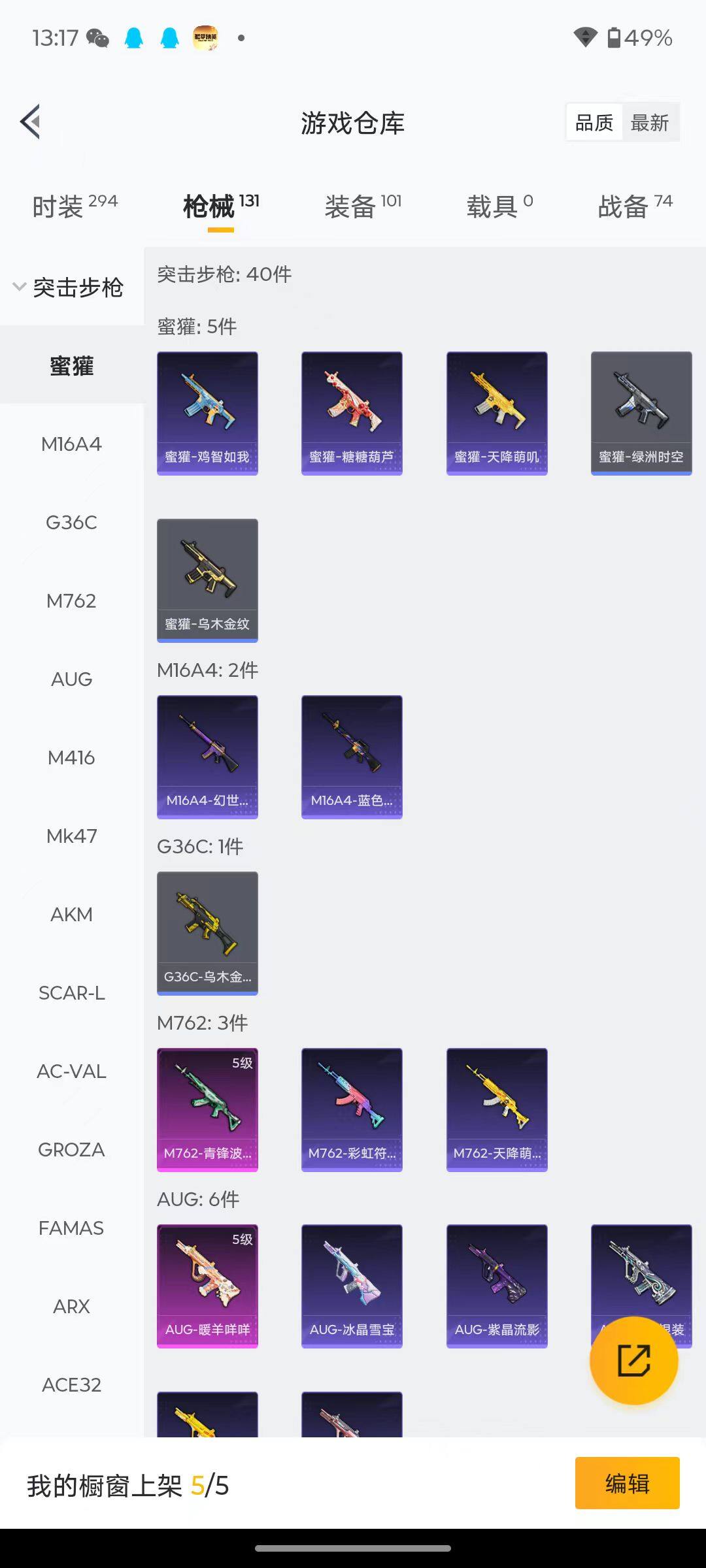The width and height of the screenshot is (706, 1568).
Task: Sort items by 品质
Action: pyautogui.click(x=594, y=122)
